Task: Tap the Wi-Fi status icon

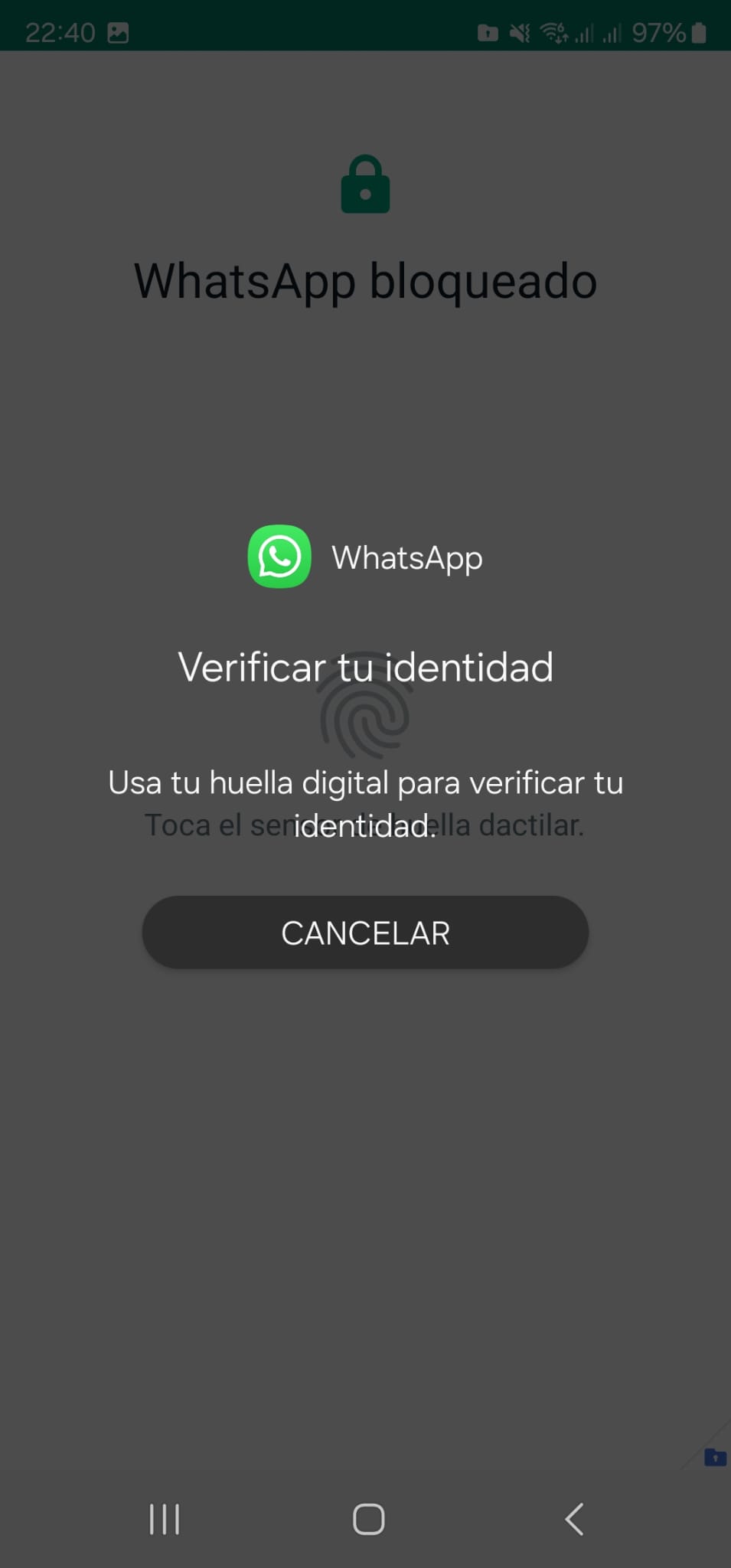Action: coord(553,32)
